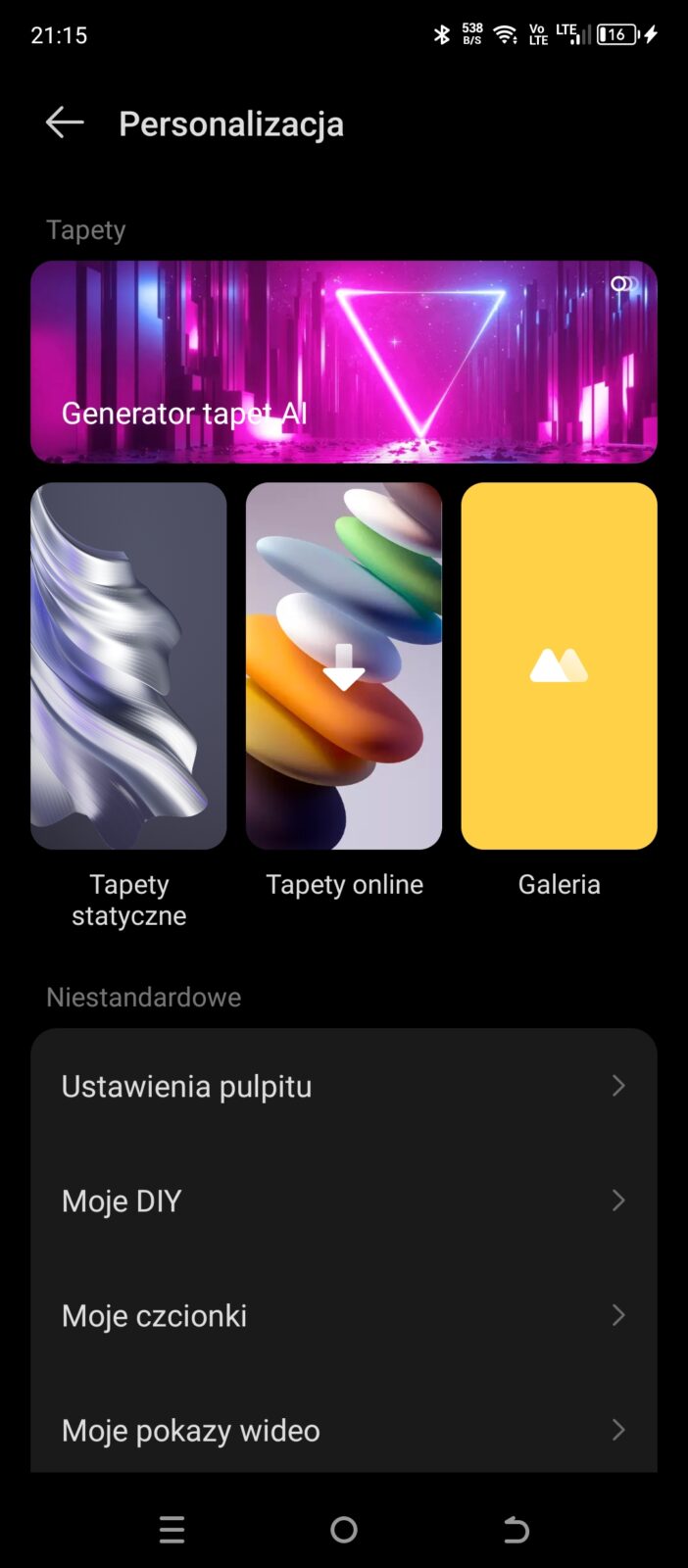Viewport: 688px width, 1568px height.
Task: Open recent apps from navigation bar
Action: tap(172, 1529)
